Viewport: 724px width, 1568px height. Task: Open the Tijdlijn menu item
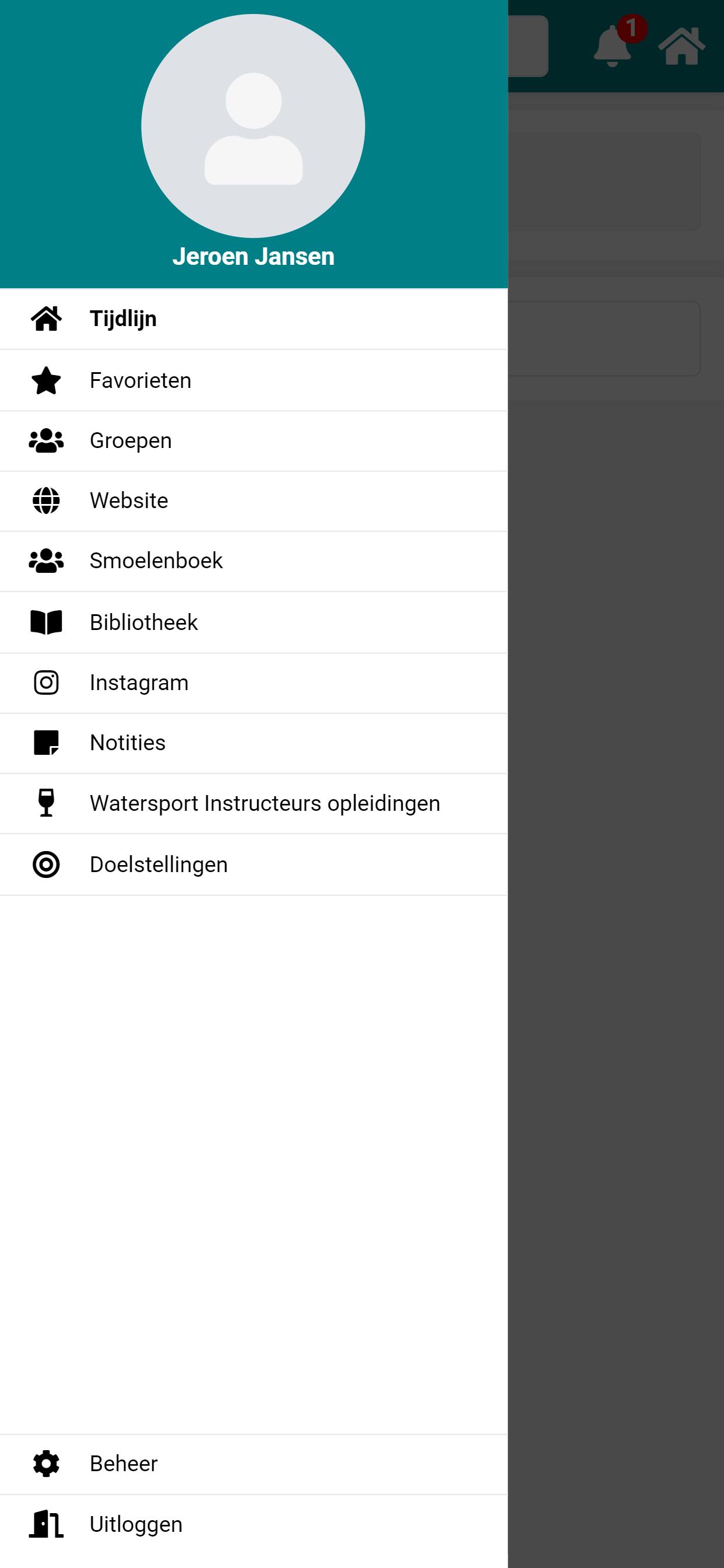254,319
